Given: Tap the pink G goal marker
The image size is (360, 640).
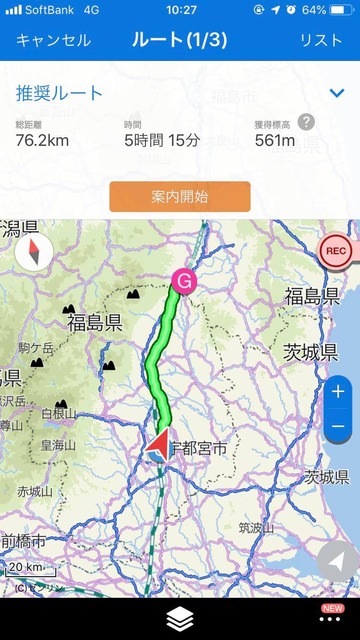Looking at the screenshot, I should [184, 281].
